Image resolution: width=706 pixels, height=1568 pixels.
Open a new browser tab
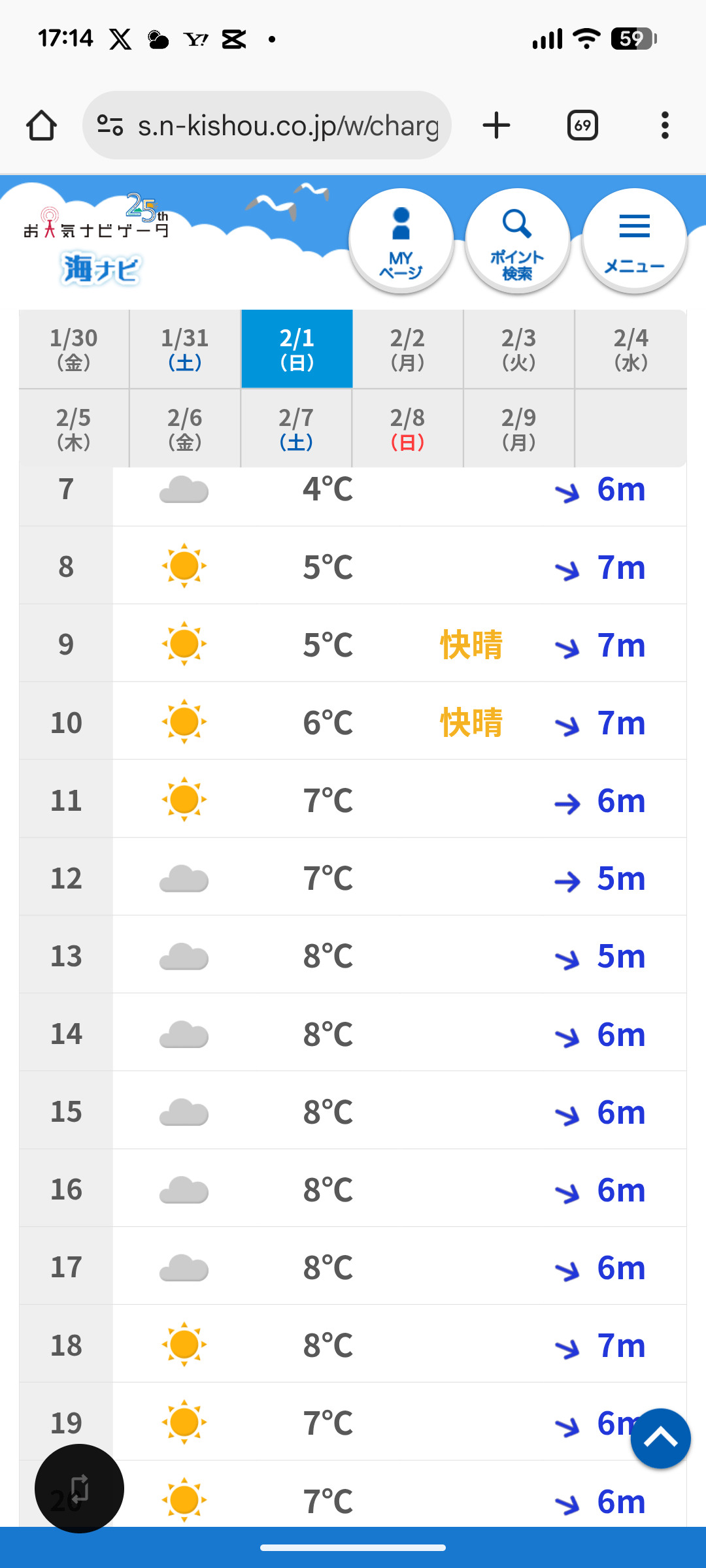[496, 125]
